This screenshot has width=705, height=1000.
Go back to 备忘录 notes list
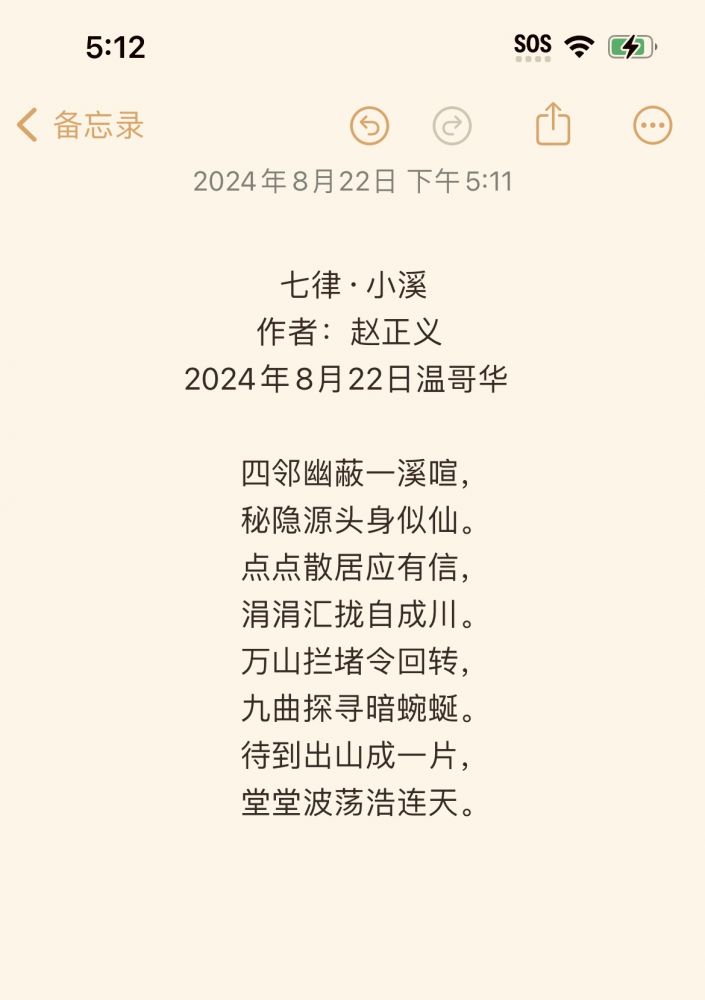pos(81,126)
